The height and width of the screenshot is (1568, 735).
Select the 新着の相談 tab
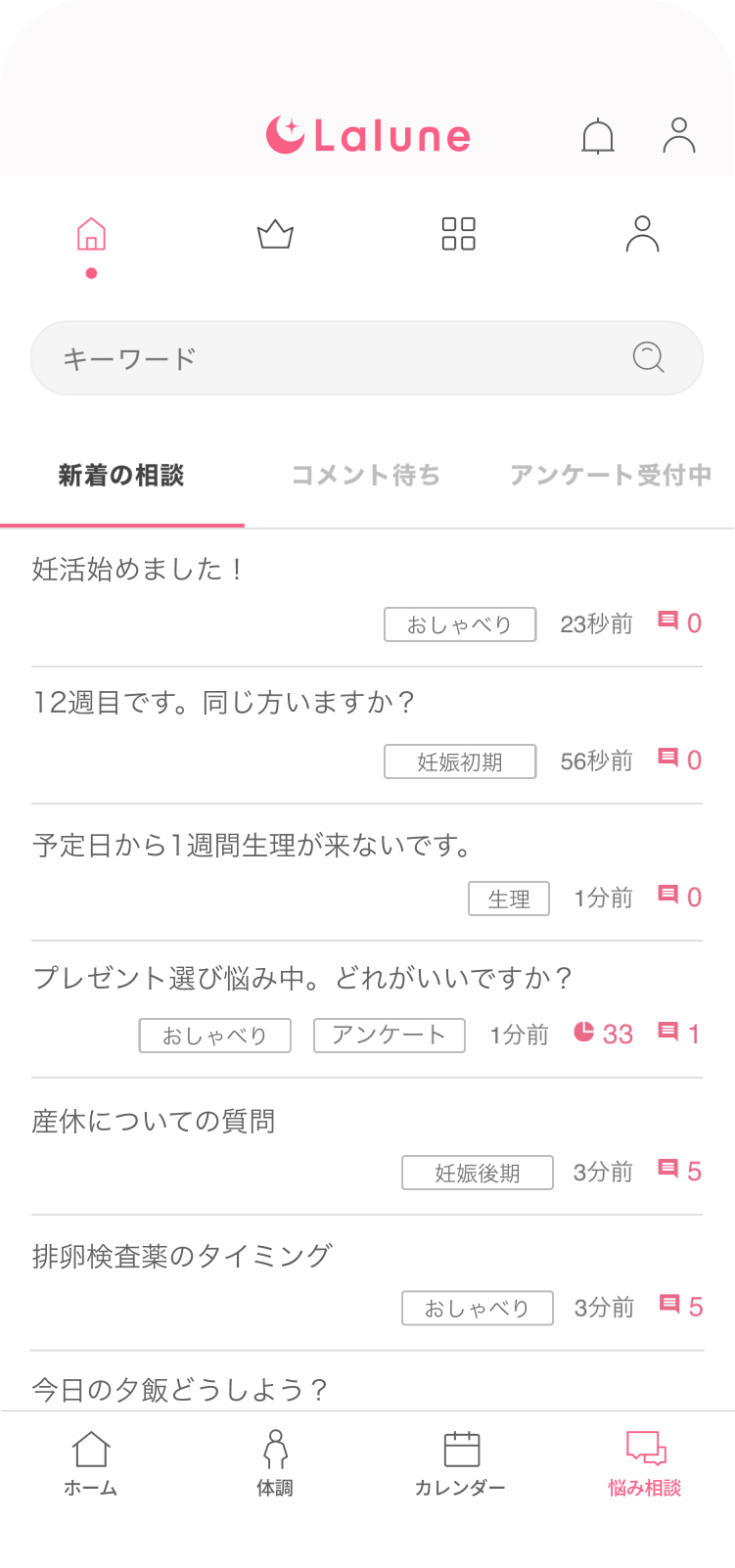pos(120,475)
